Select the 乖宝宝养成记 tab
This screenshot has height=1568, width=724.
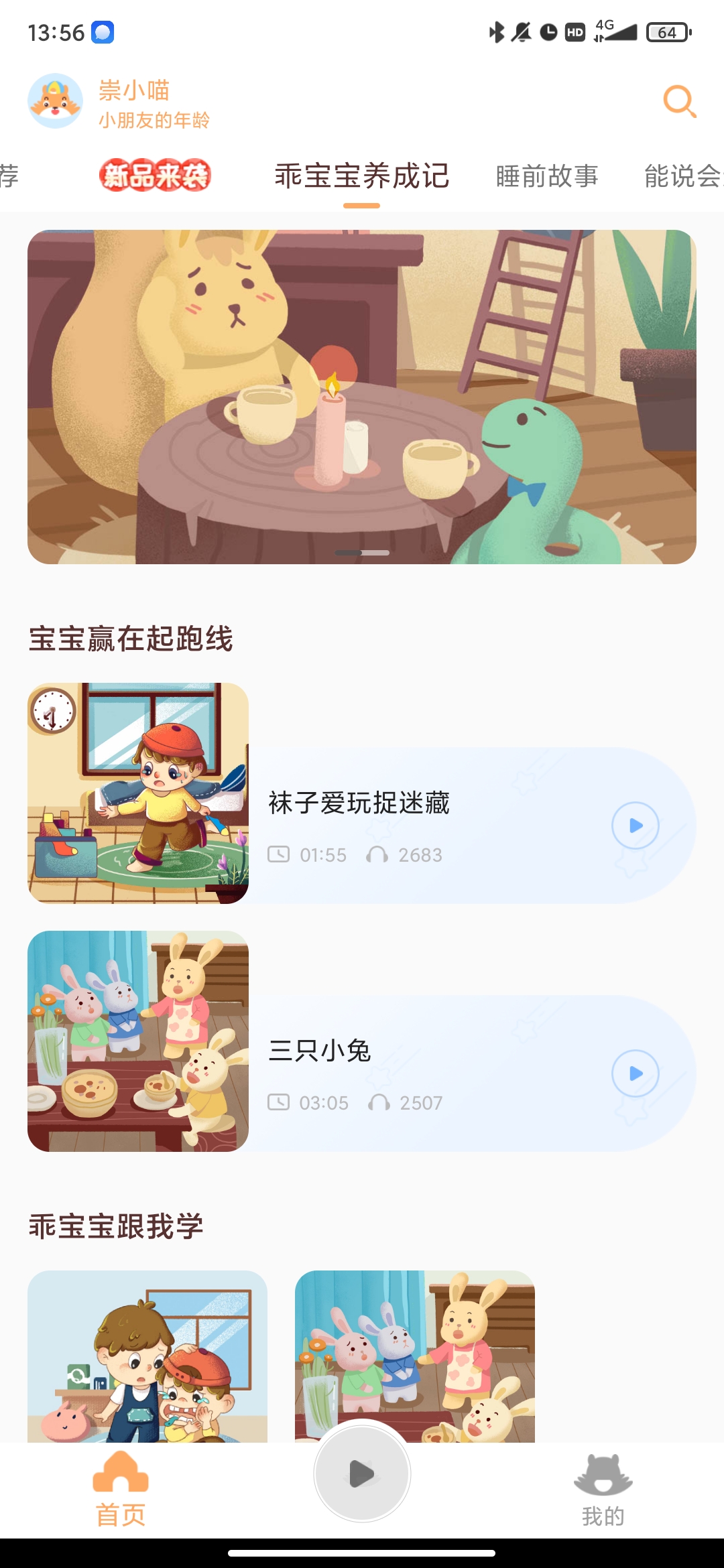[x=362, y=176]
